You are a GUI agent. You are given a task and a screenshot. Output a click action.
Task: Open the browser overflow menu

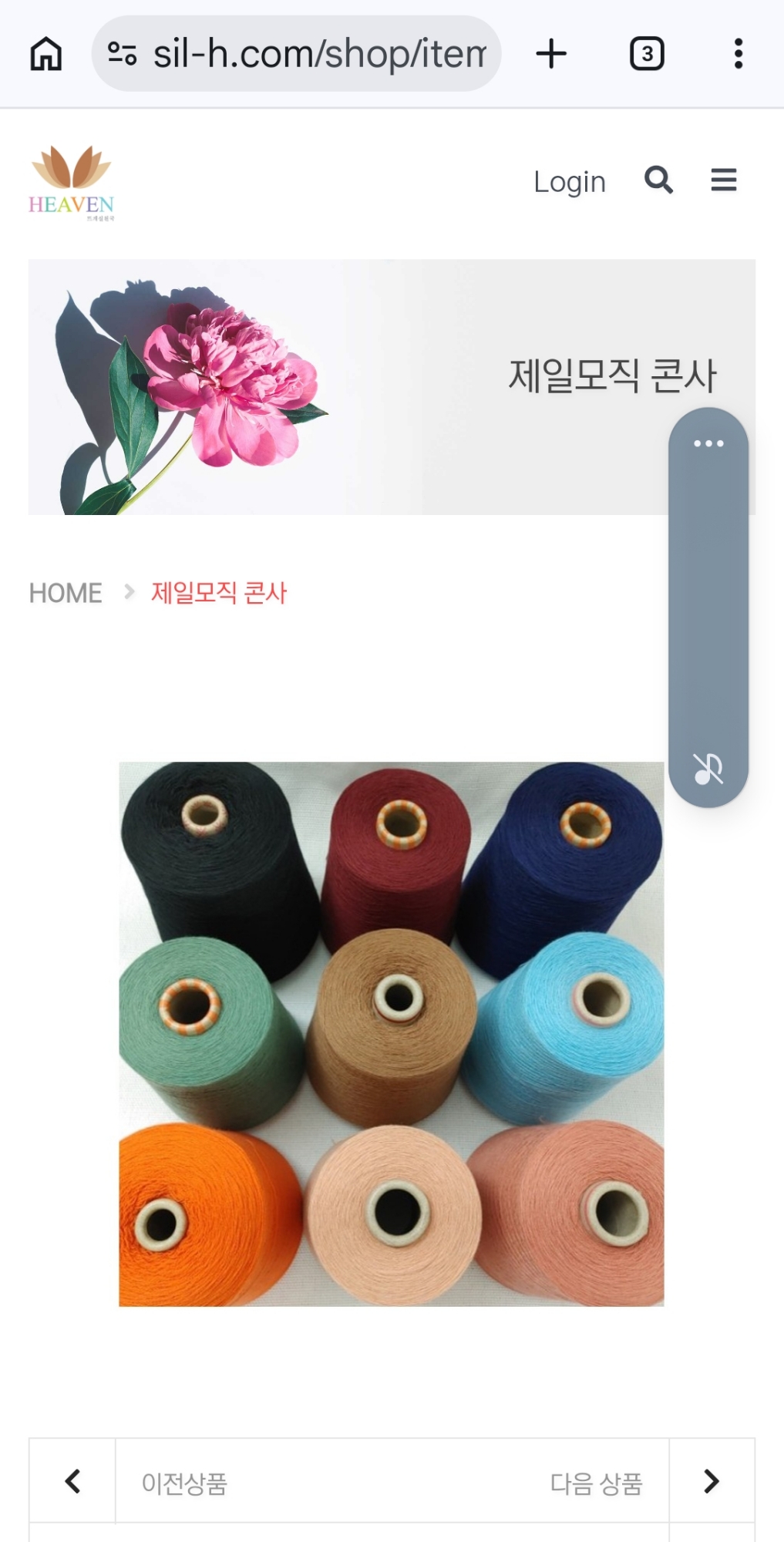pyautogui.click(x=738, y=54)
